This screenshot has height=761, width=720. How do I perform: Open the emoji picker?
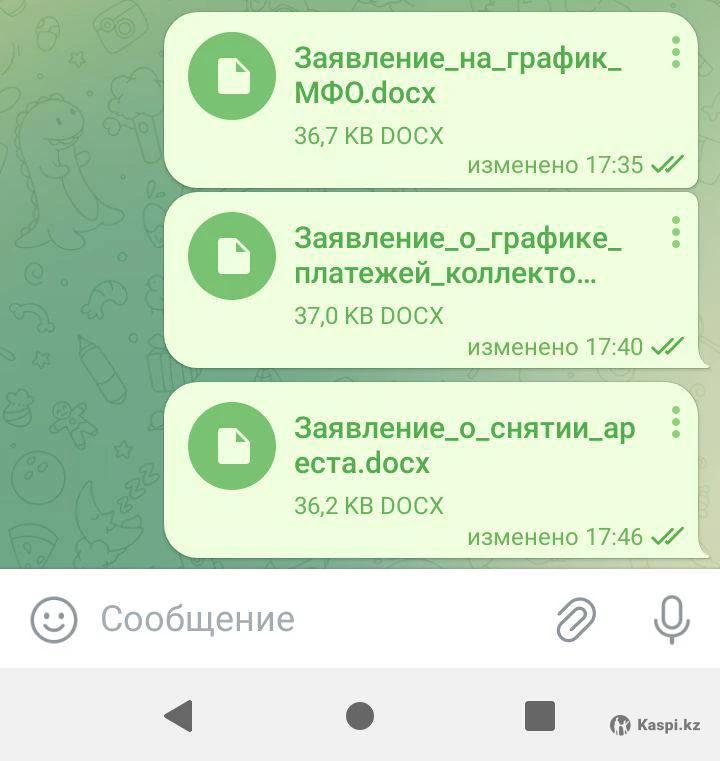click(x=54, y=619)
